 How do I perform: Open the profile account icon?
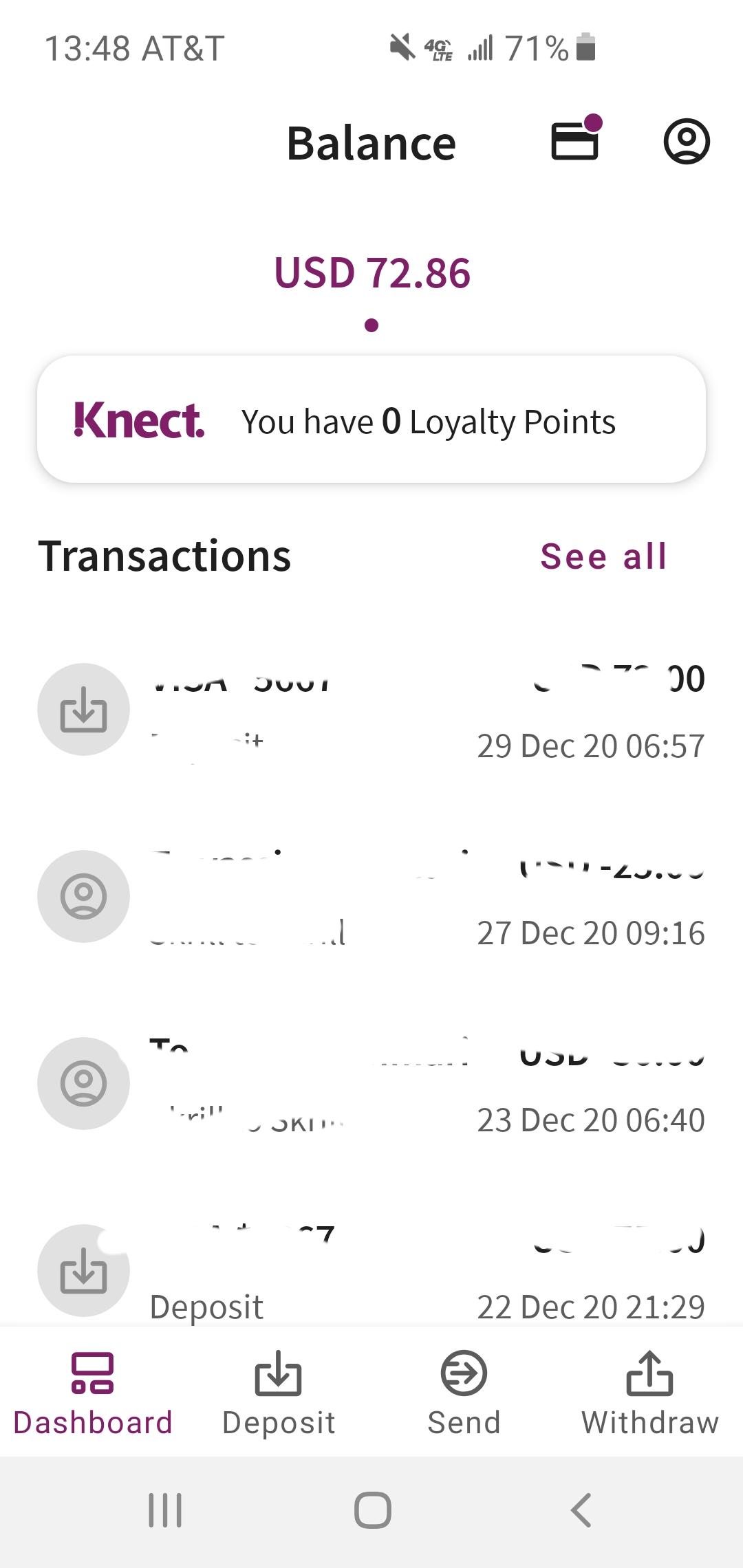(x=686, y=142)
